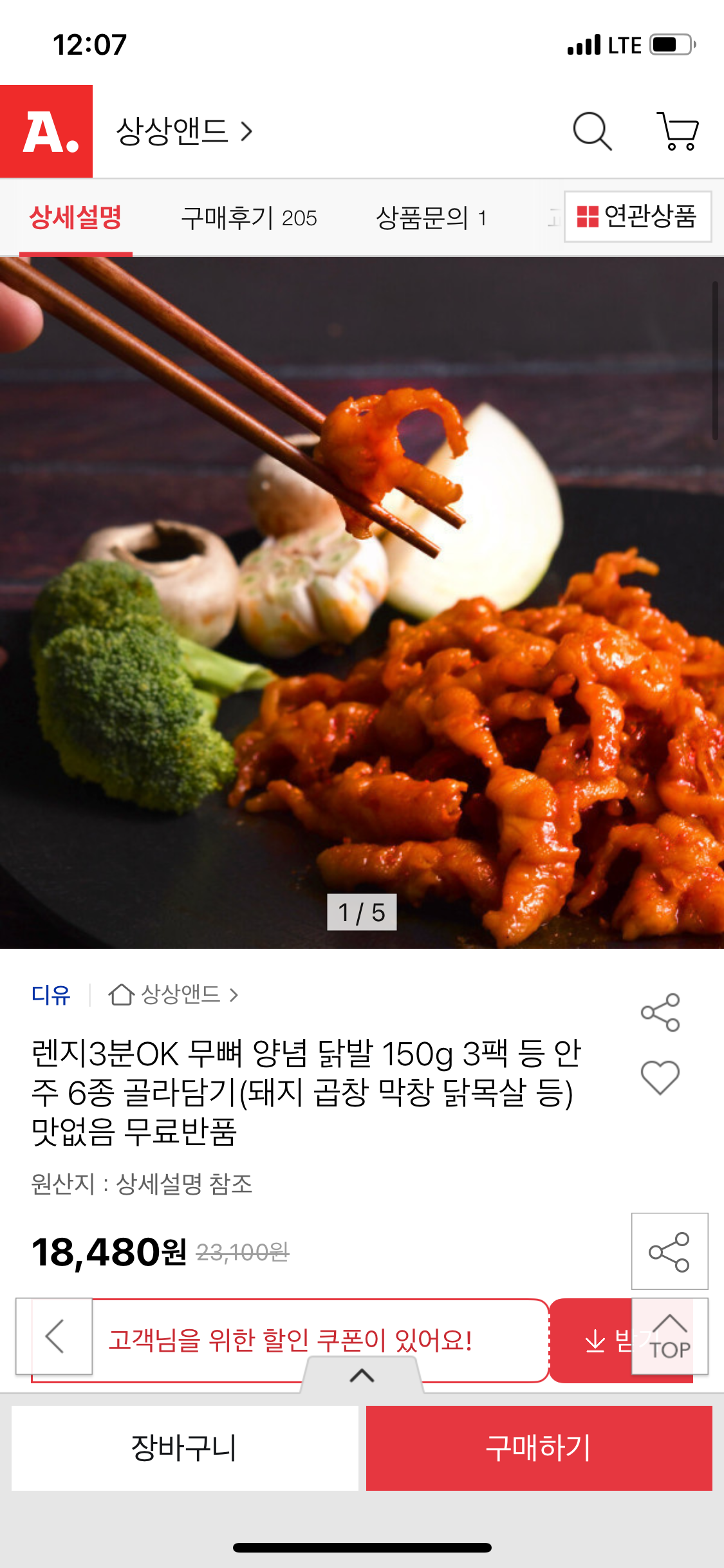Buy now with 구매하기

pyautogui.click(x=539, y=1448)
